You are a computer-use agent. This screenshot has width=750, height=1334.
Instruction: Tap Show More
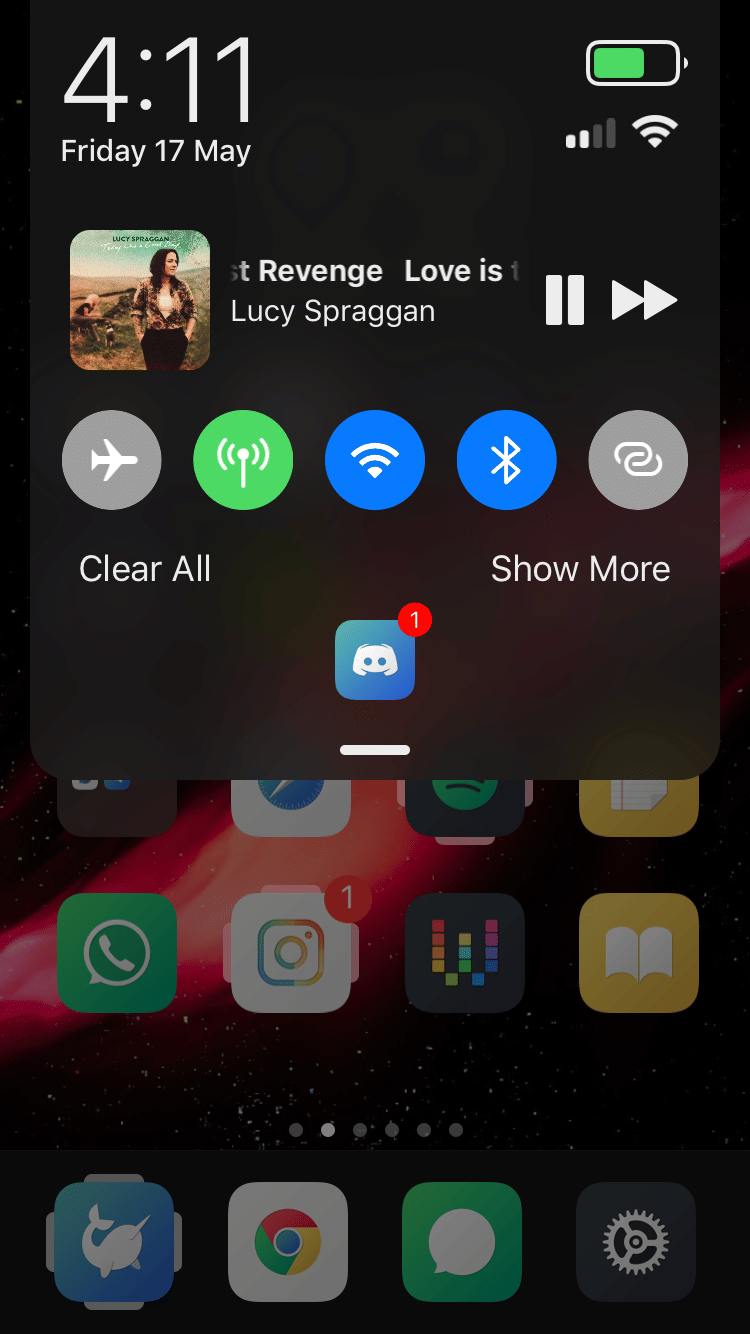tap(580, 569)
